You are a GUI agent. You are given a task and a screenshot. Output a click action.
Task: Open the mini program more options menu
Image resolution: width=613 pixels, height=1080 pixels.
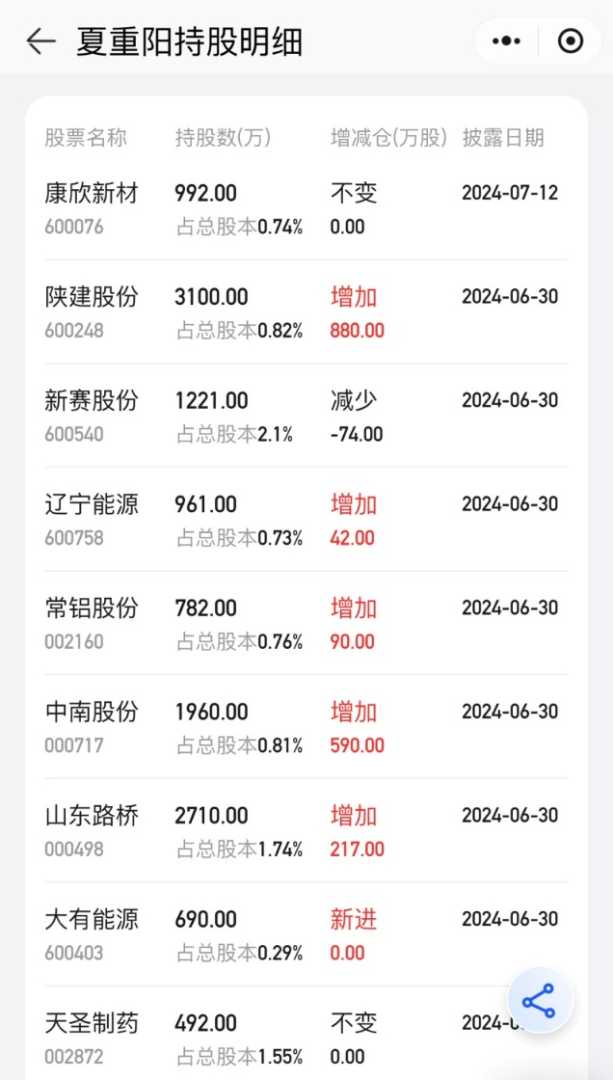(x=507, y=41)
